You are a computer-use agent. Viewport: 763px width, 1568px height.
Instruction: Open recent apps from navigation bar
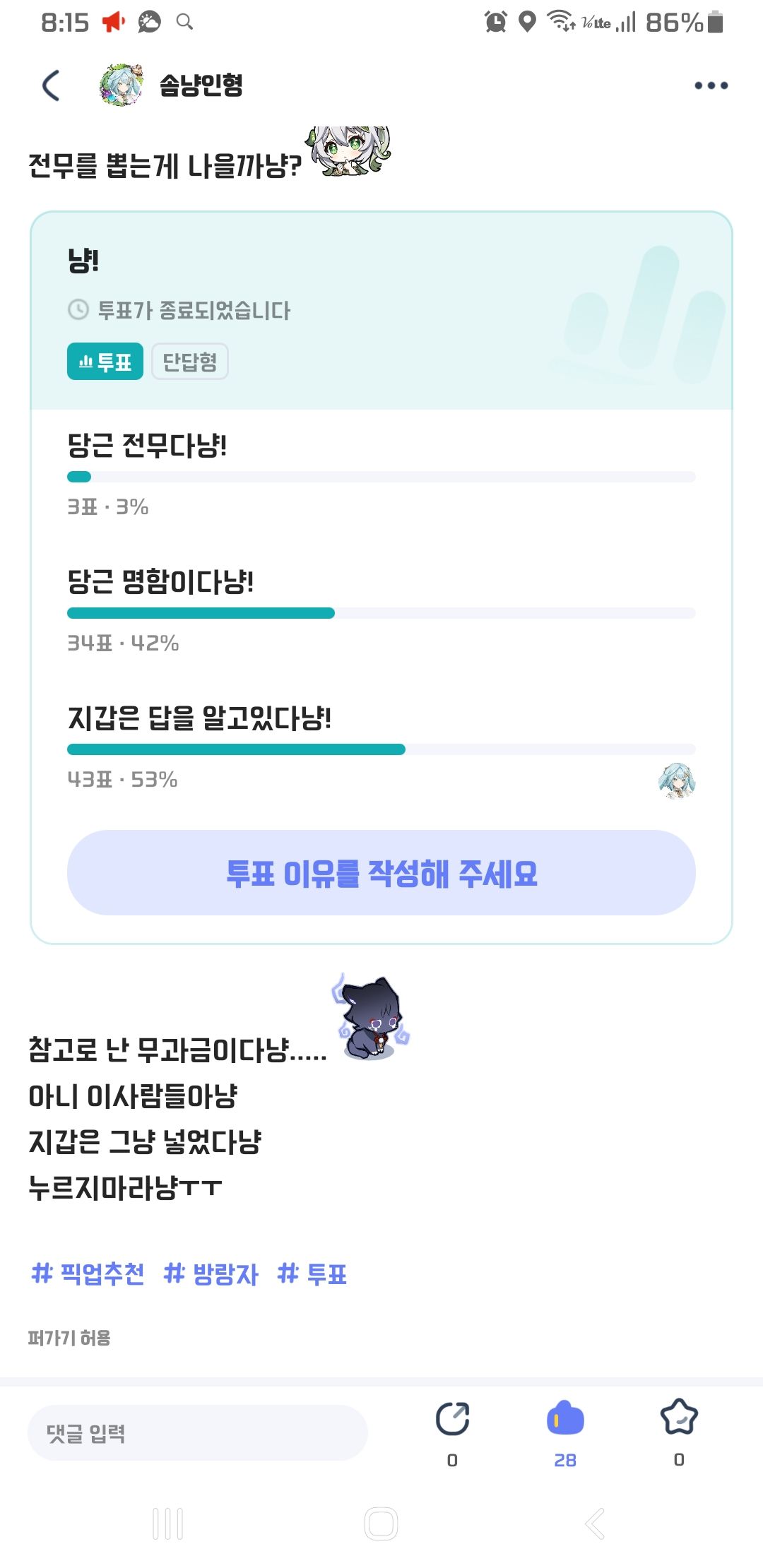pos(168,1524)
